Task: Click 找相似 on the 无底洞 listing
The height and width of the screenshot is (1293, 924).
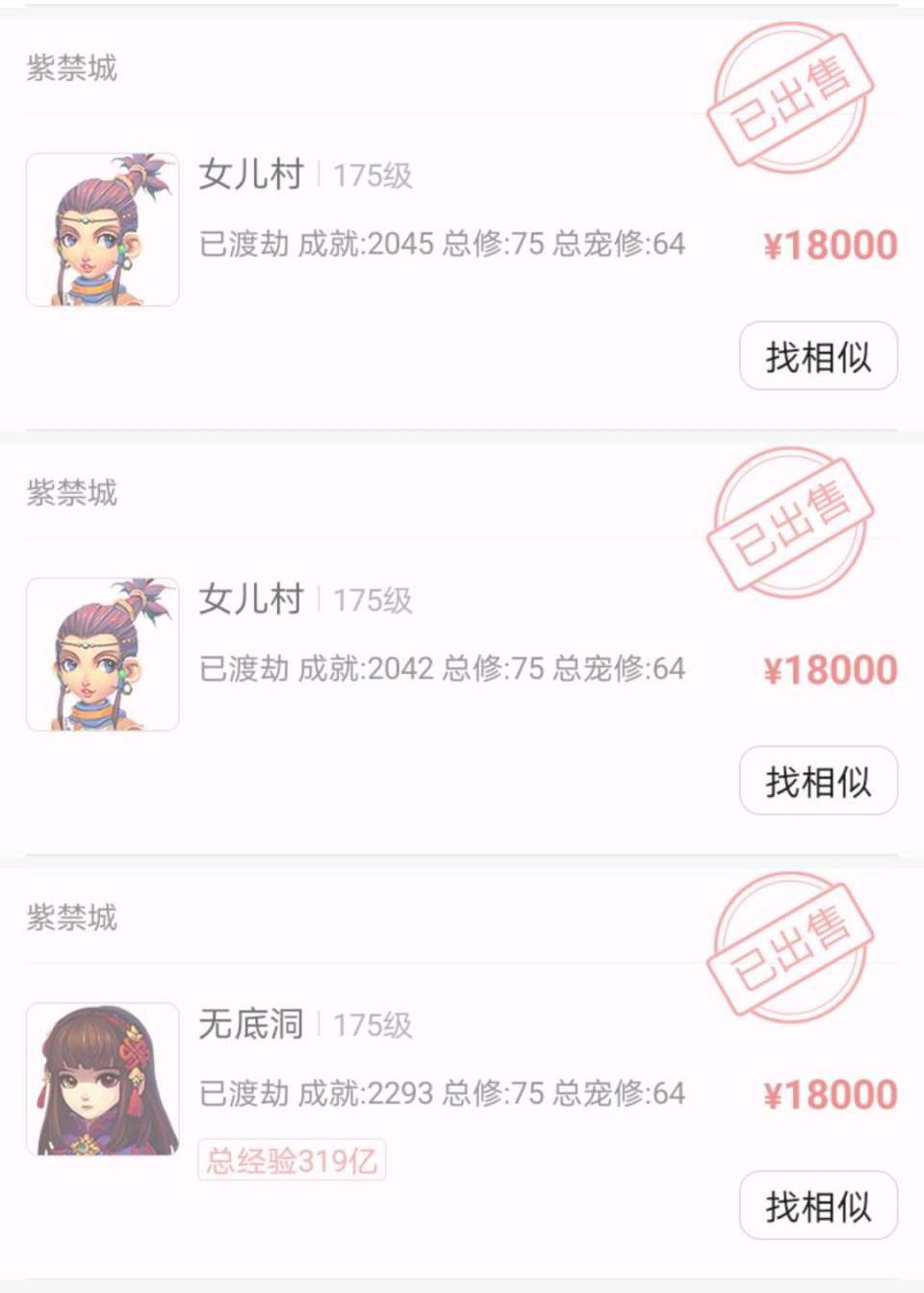Action: click(816, 1206)
